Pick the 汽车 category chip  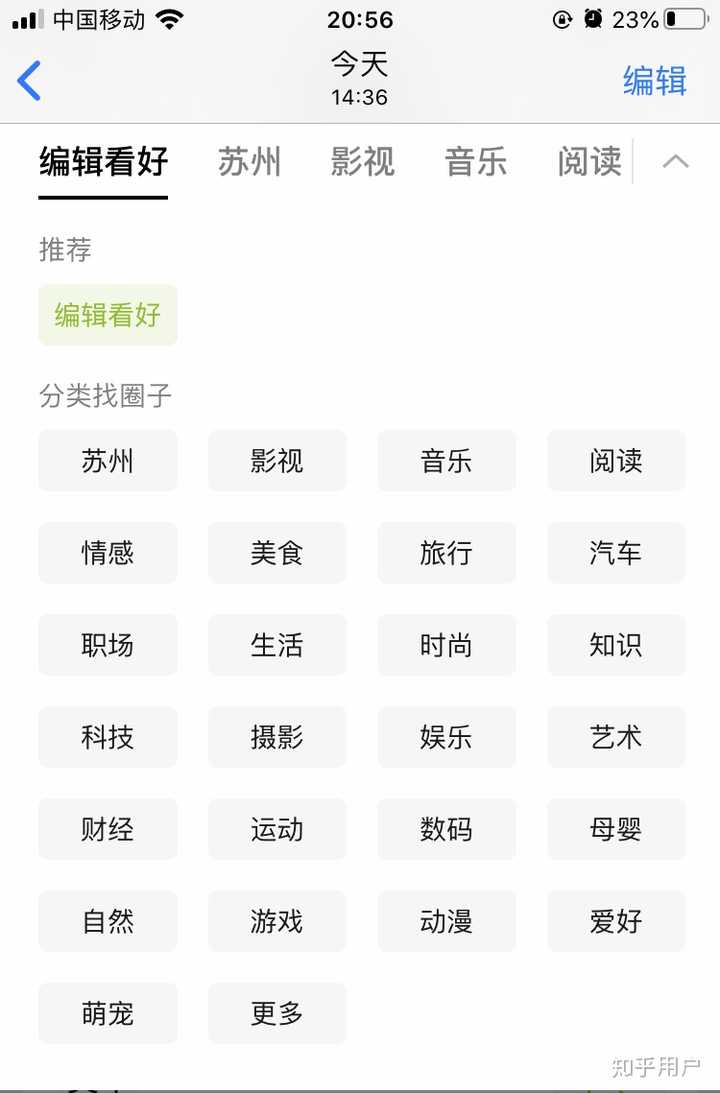[616, 553]
